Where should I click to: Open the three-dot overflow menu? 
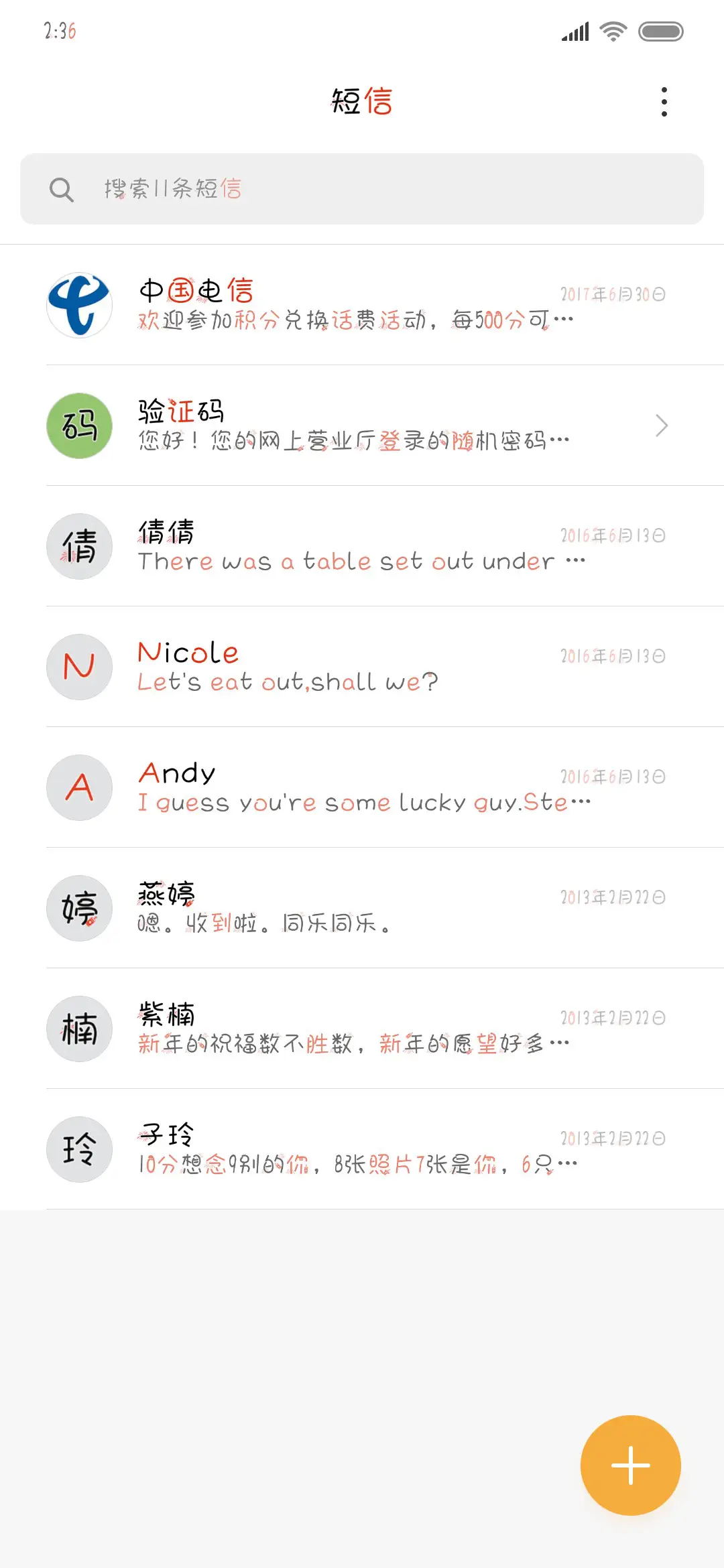664,101
